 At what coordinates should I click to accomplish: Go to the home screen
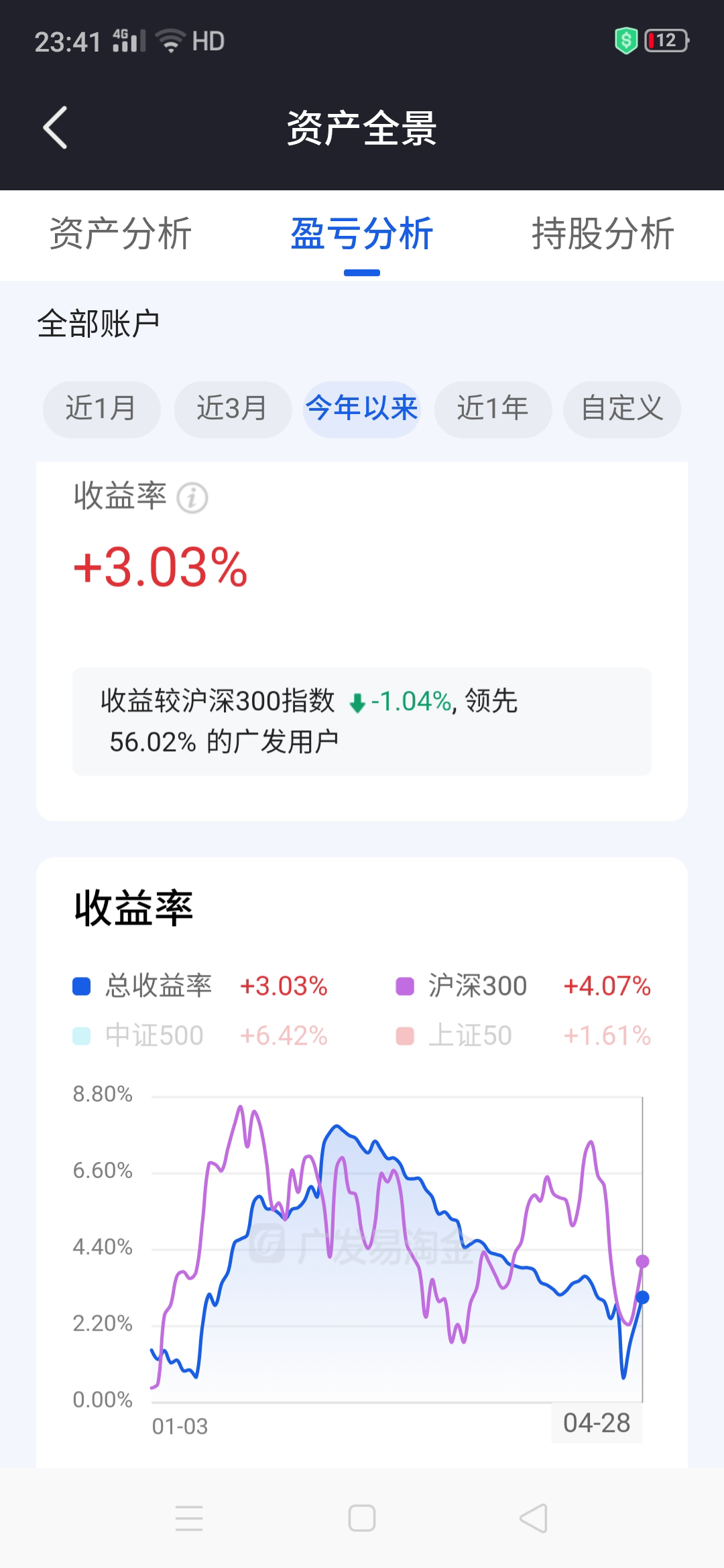[x=362, y=1518]
